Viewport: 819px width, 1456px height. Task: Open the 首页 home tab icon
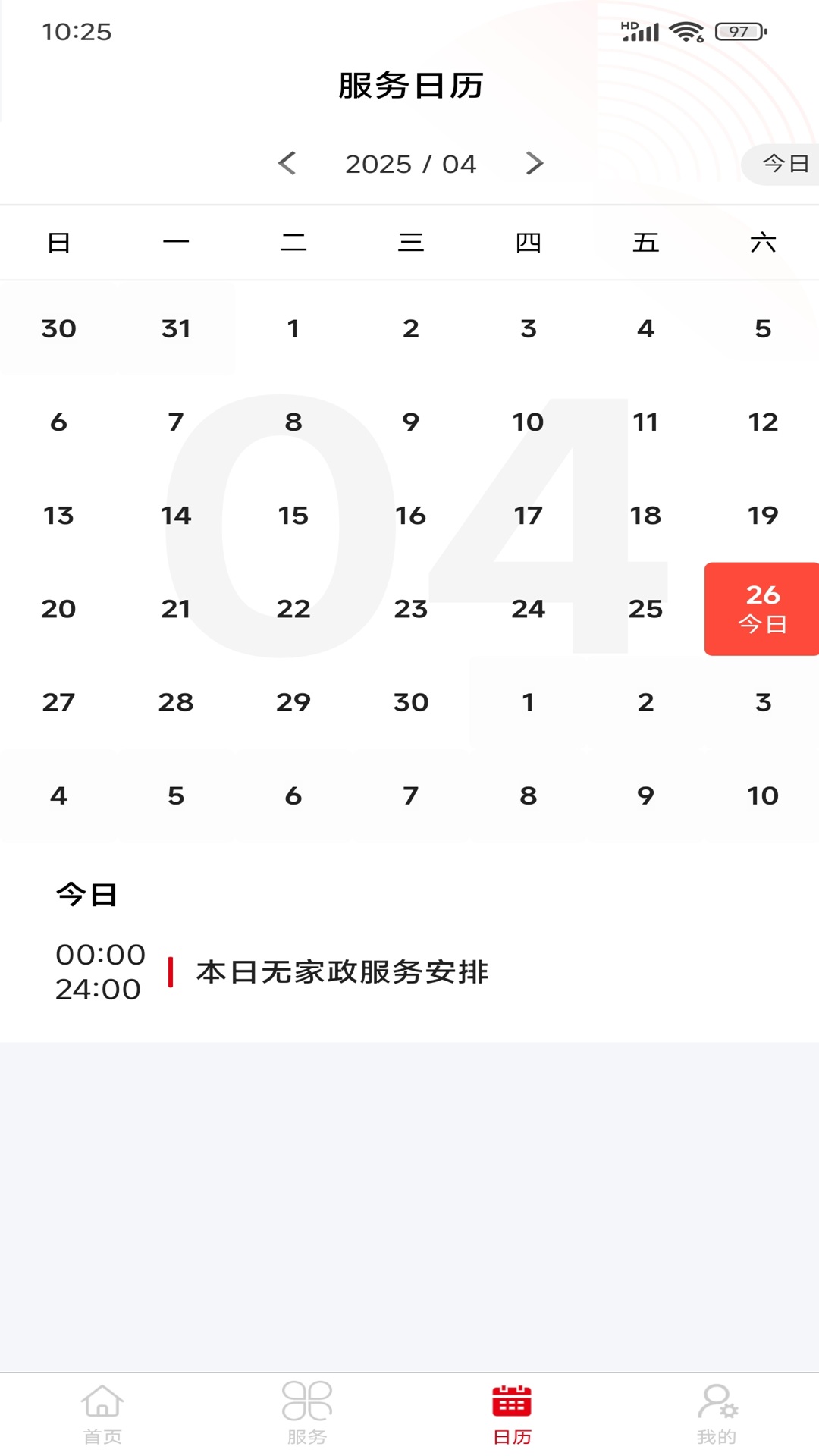pyautogui.click(x=102, y=1407)
